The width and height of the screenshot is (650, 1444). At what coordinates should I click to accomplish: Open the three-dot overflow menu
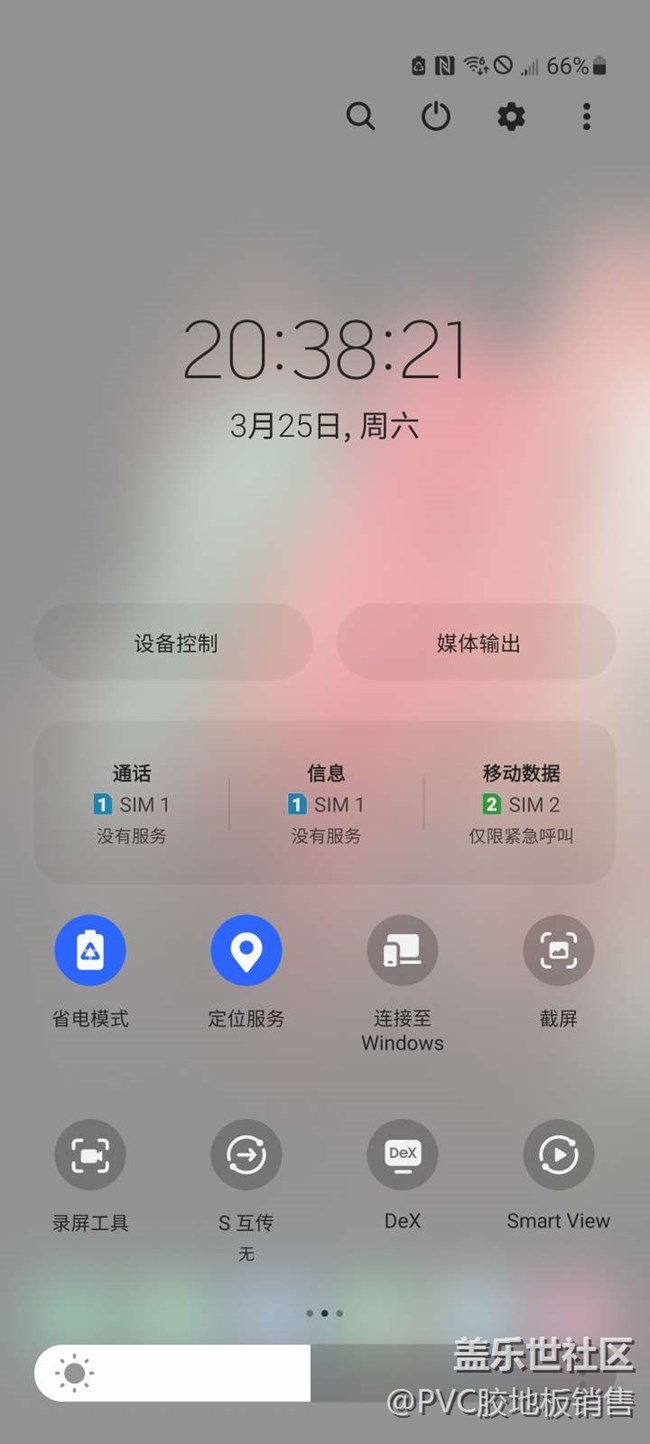coord(586,117)
